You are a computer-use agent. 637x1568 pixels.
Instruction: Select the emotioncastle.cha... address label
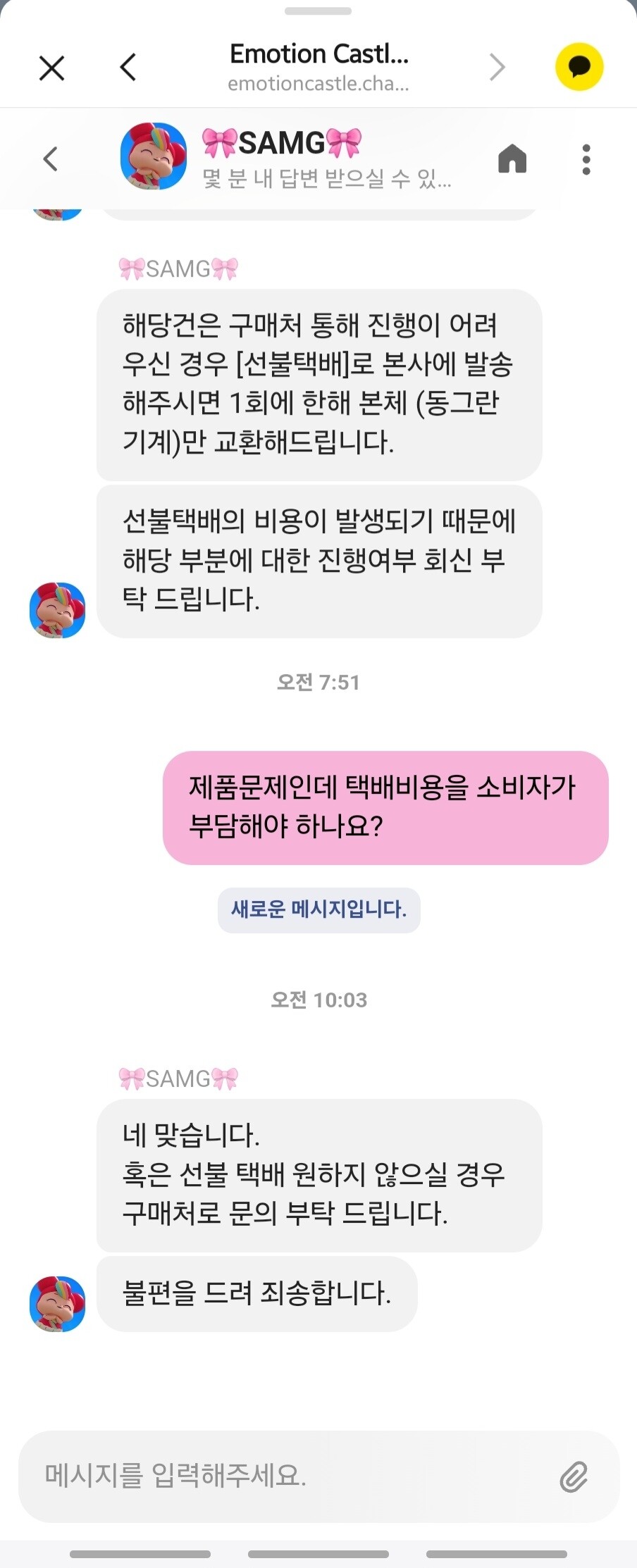click(x=318, y=85)
